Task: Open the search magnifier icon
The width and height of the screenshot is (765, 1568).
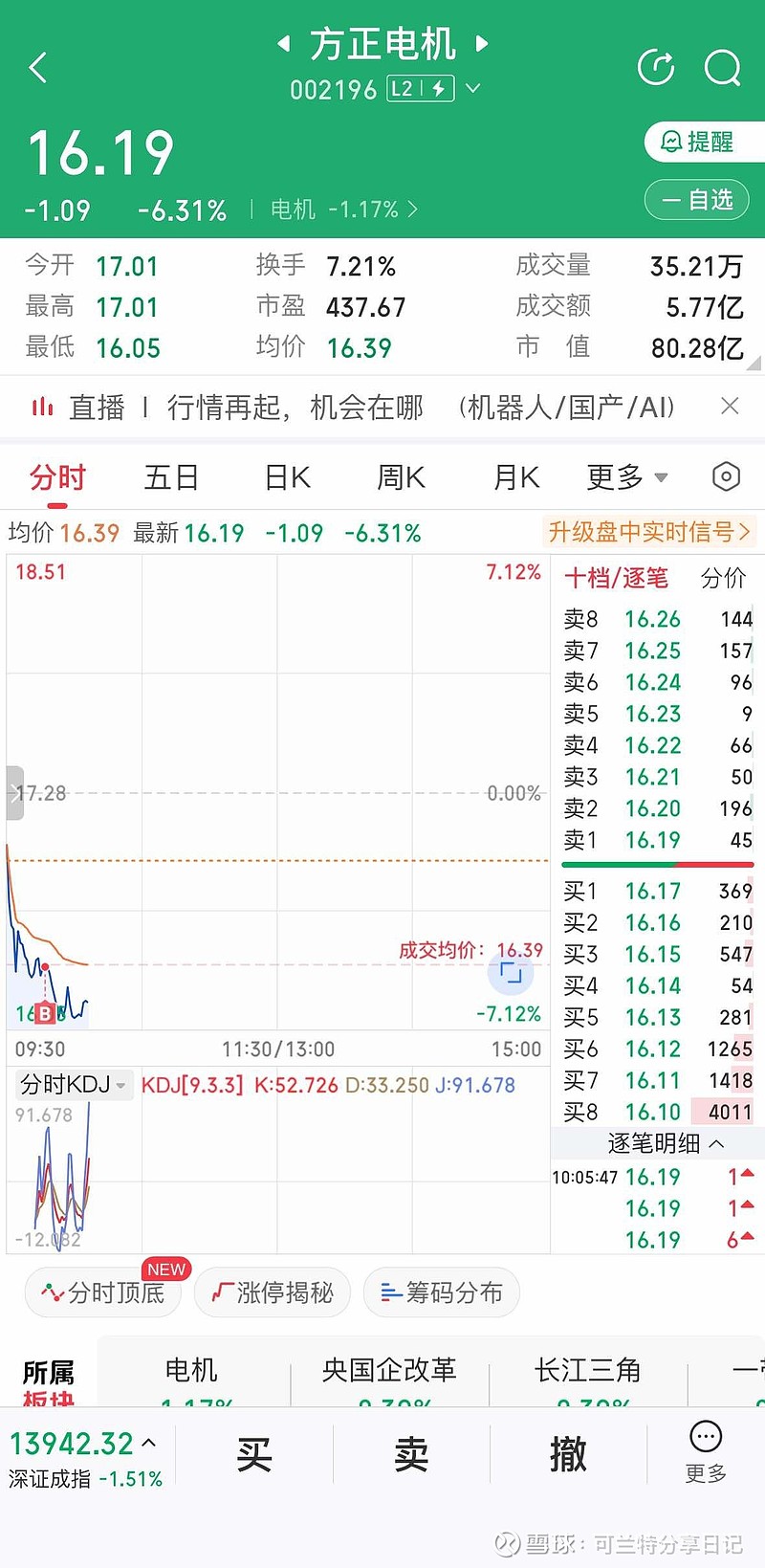Action: pyautogui.click(x=722, y=67)
